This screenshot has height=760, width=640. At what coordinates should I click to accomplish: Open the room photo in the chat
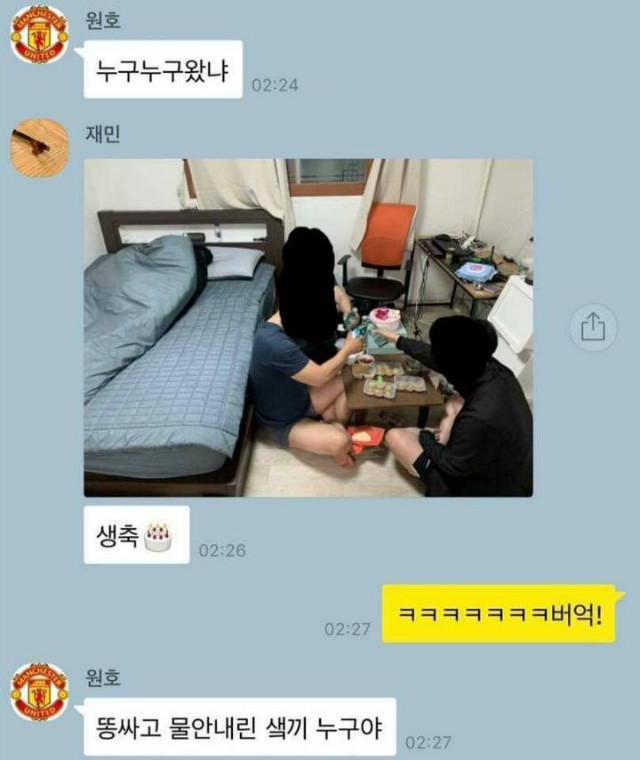click(308, 328)
